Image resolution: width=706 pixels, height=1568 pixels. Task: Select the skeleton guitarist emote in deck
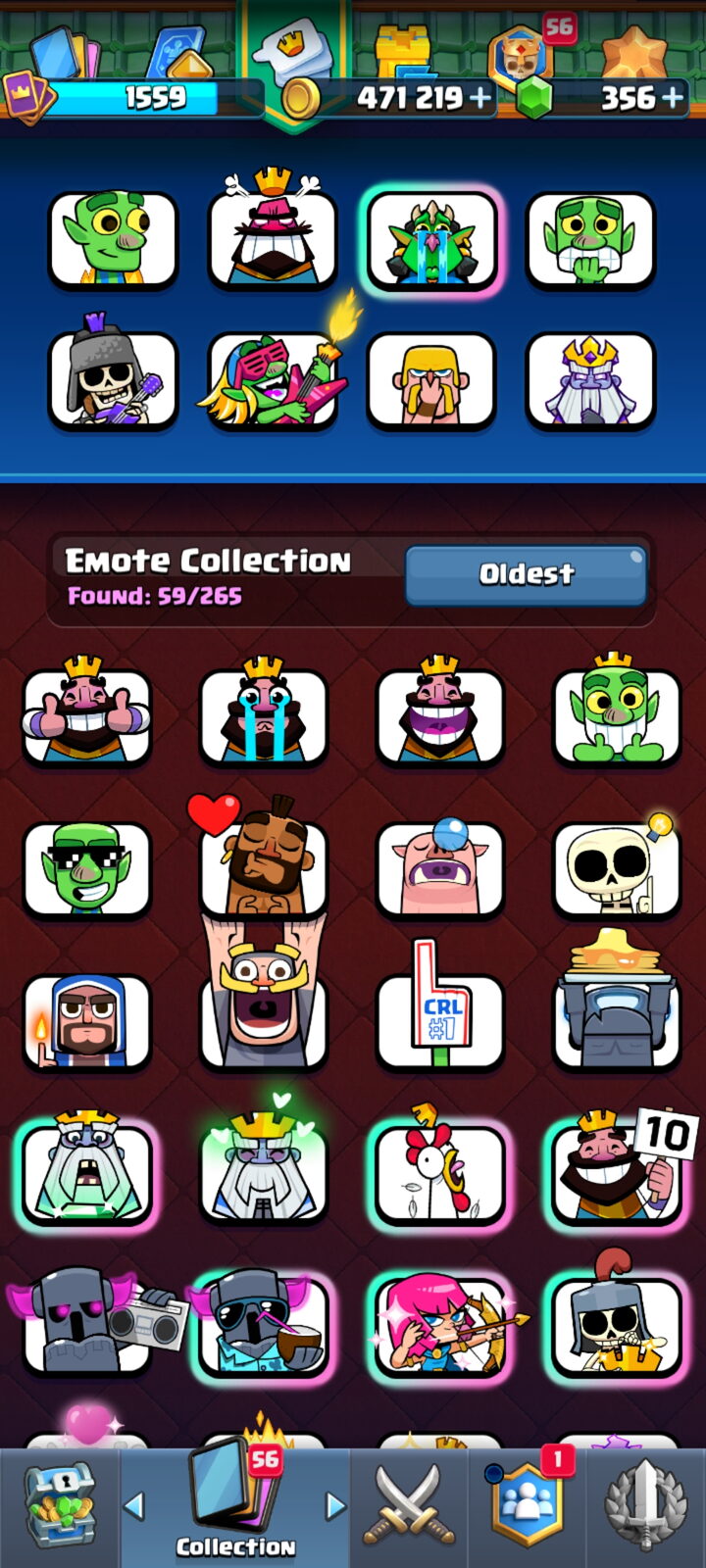(x=113, y=374)
